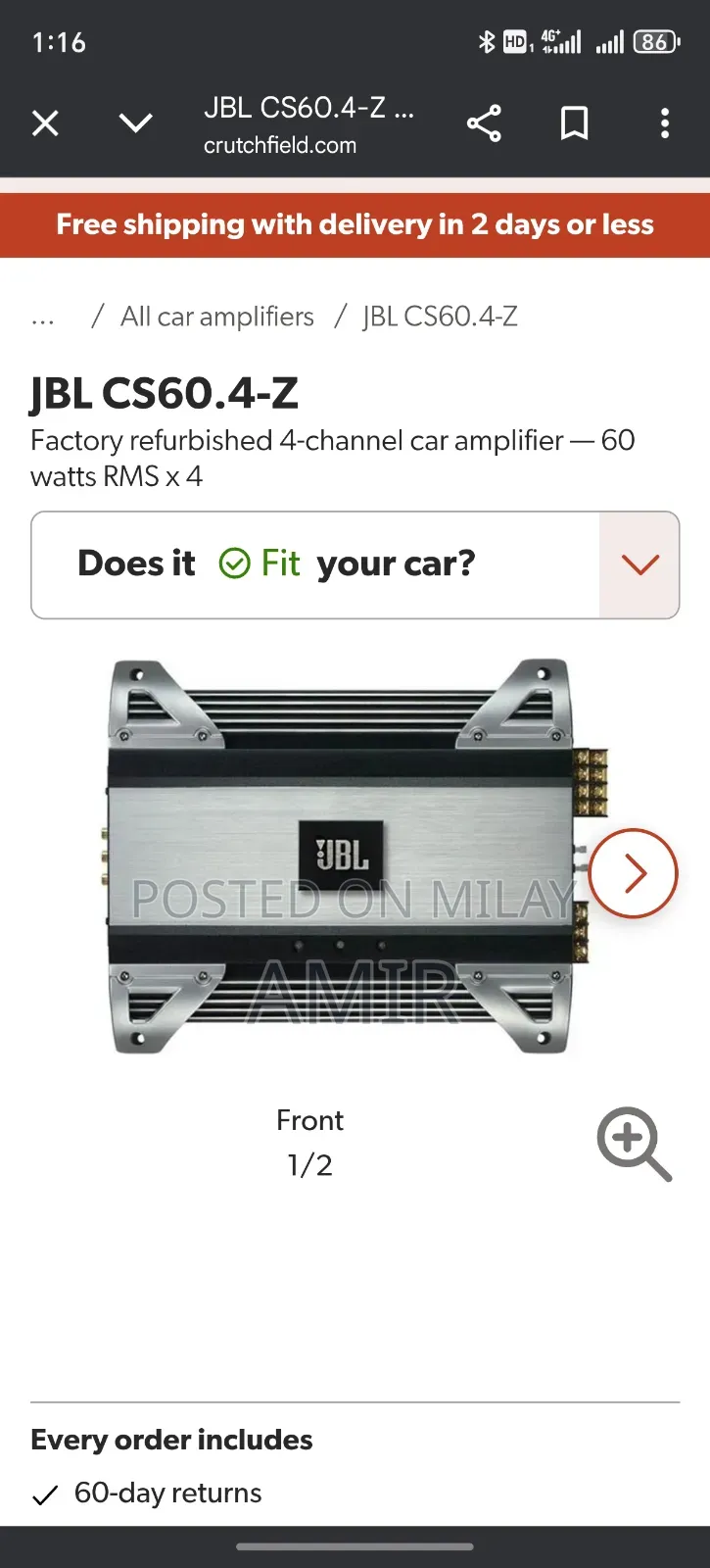Image resolution: width=710 pixels, height=1568 pixels.
Task: Open the All car amplifiers category
Action: [x=216, y=316]
